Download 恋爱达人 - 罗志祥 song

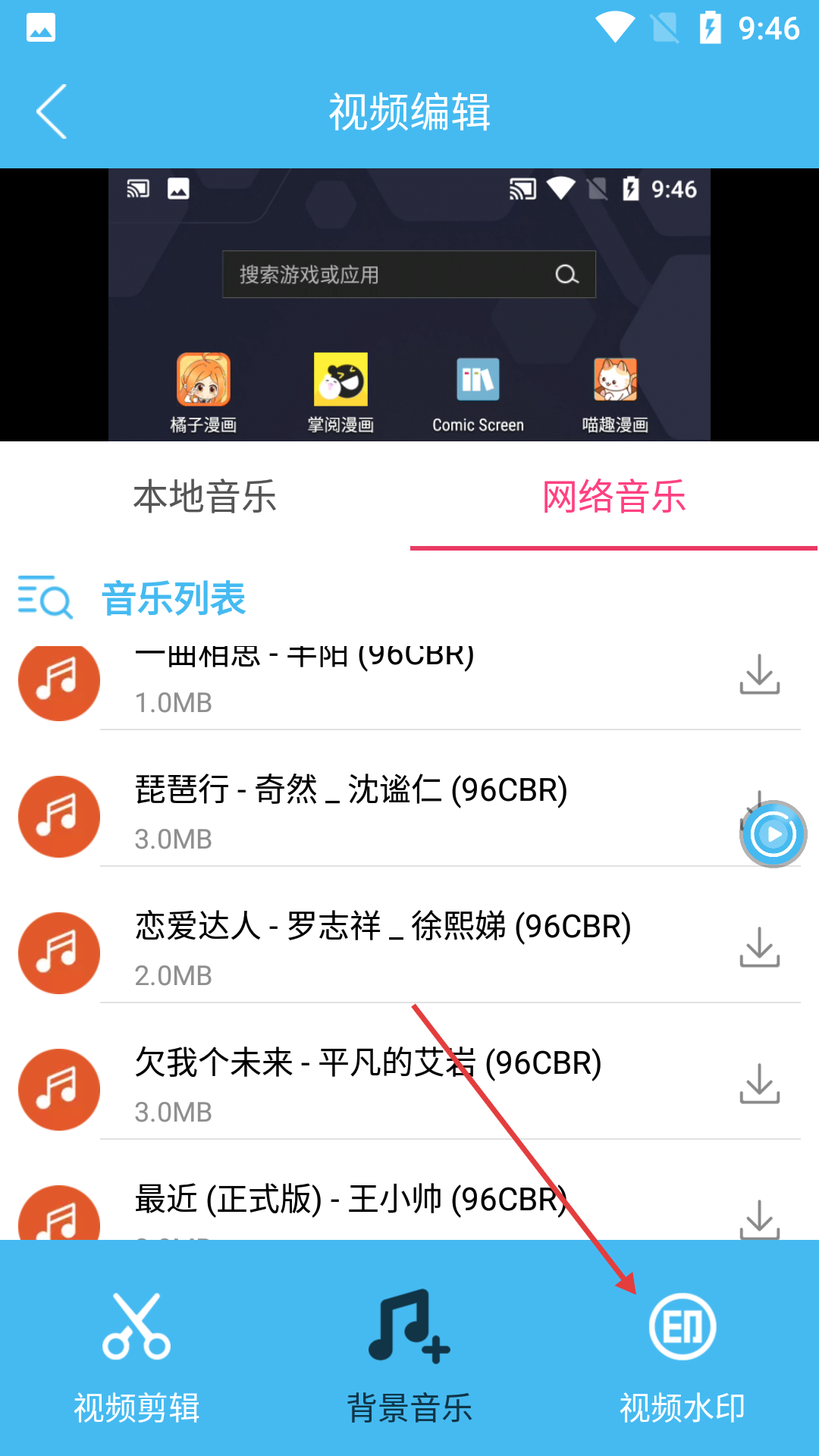pos(759,947)
